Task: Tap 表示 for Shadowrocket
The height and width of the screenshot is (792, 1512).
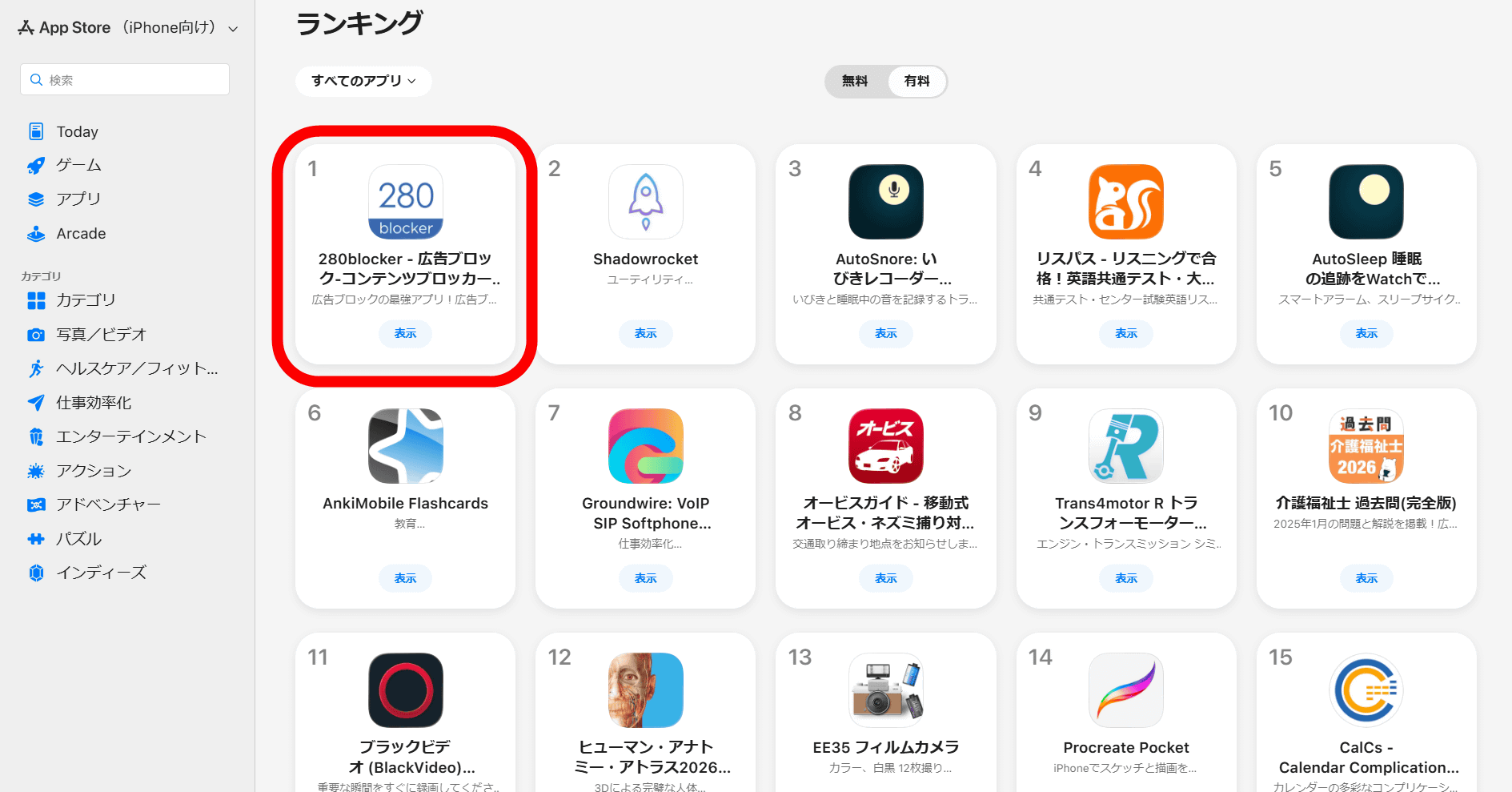Action: pyautogui.click(x=645, y=333)
